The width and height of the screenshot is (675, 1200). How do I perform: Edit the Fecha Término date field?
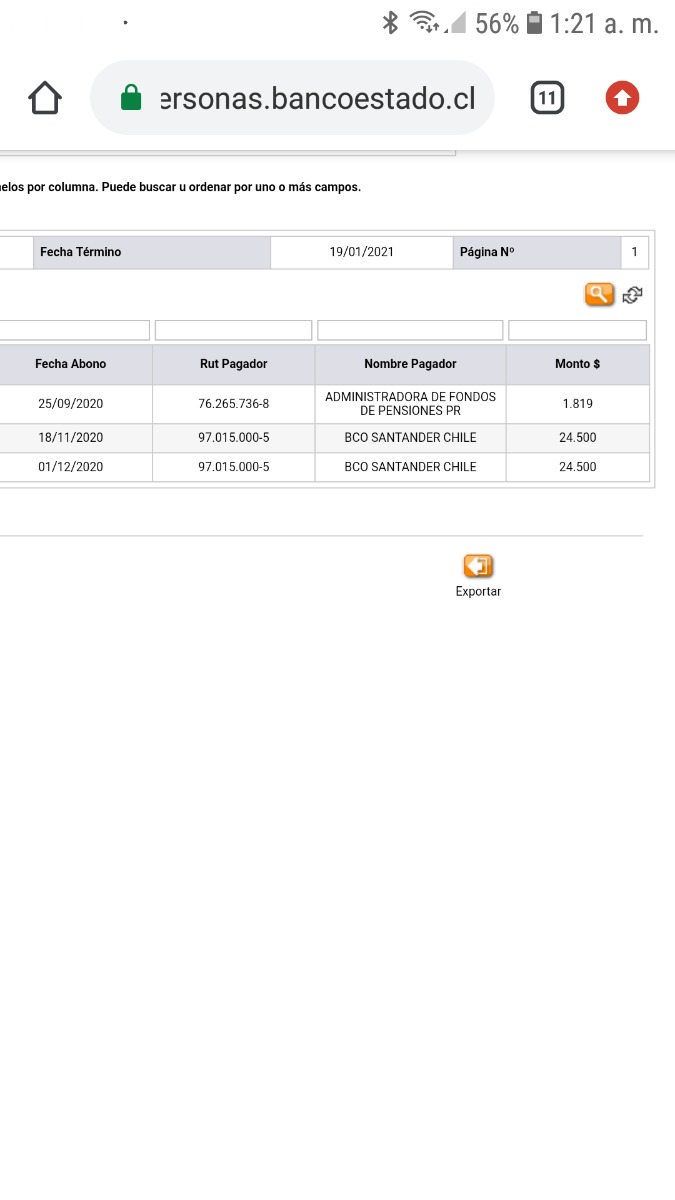tap(362, 252)
